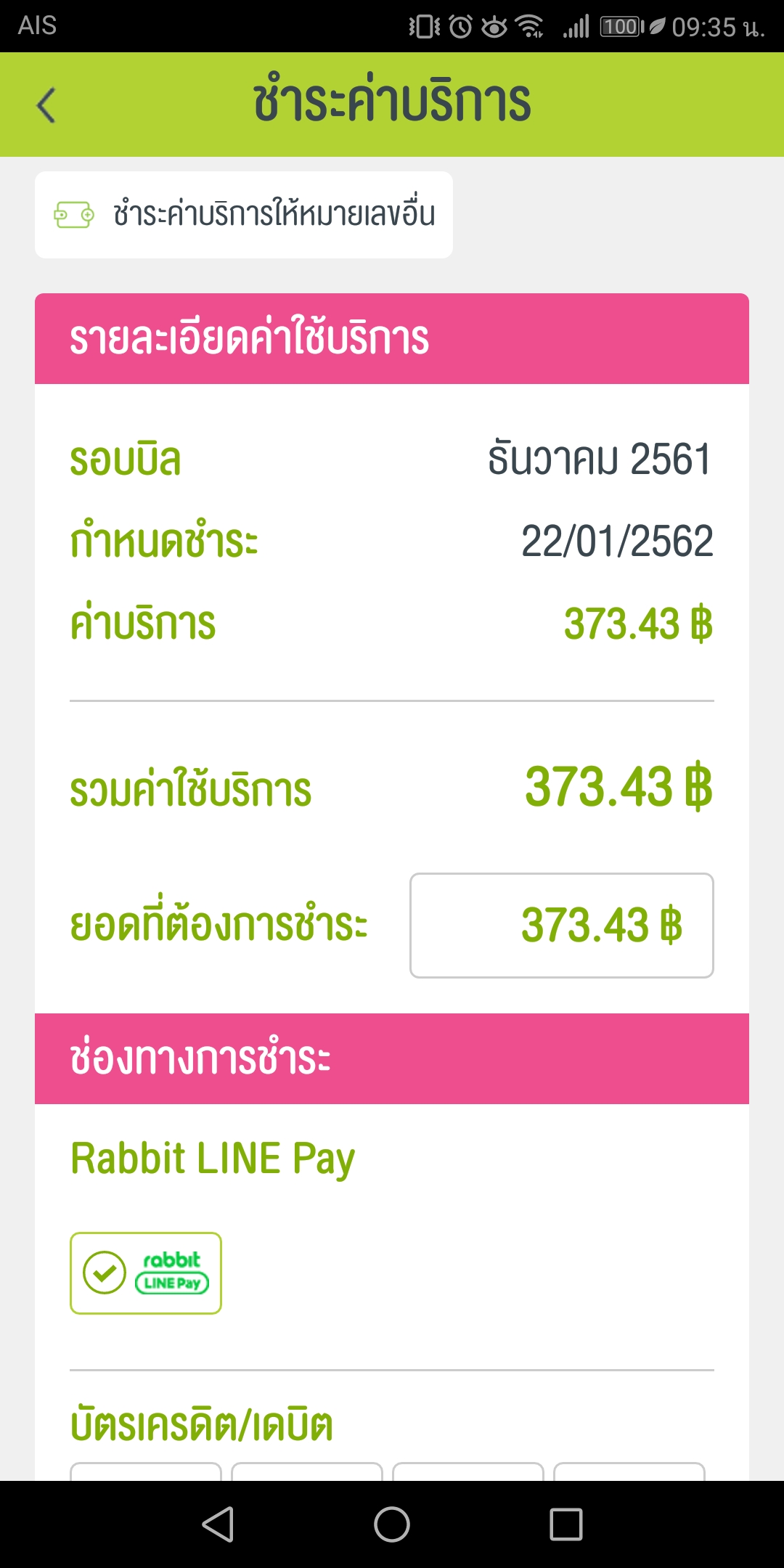Open recent apps from navigation bar

click(566, 1524)
